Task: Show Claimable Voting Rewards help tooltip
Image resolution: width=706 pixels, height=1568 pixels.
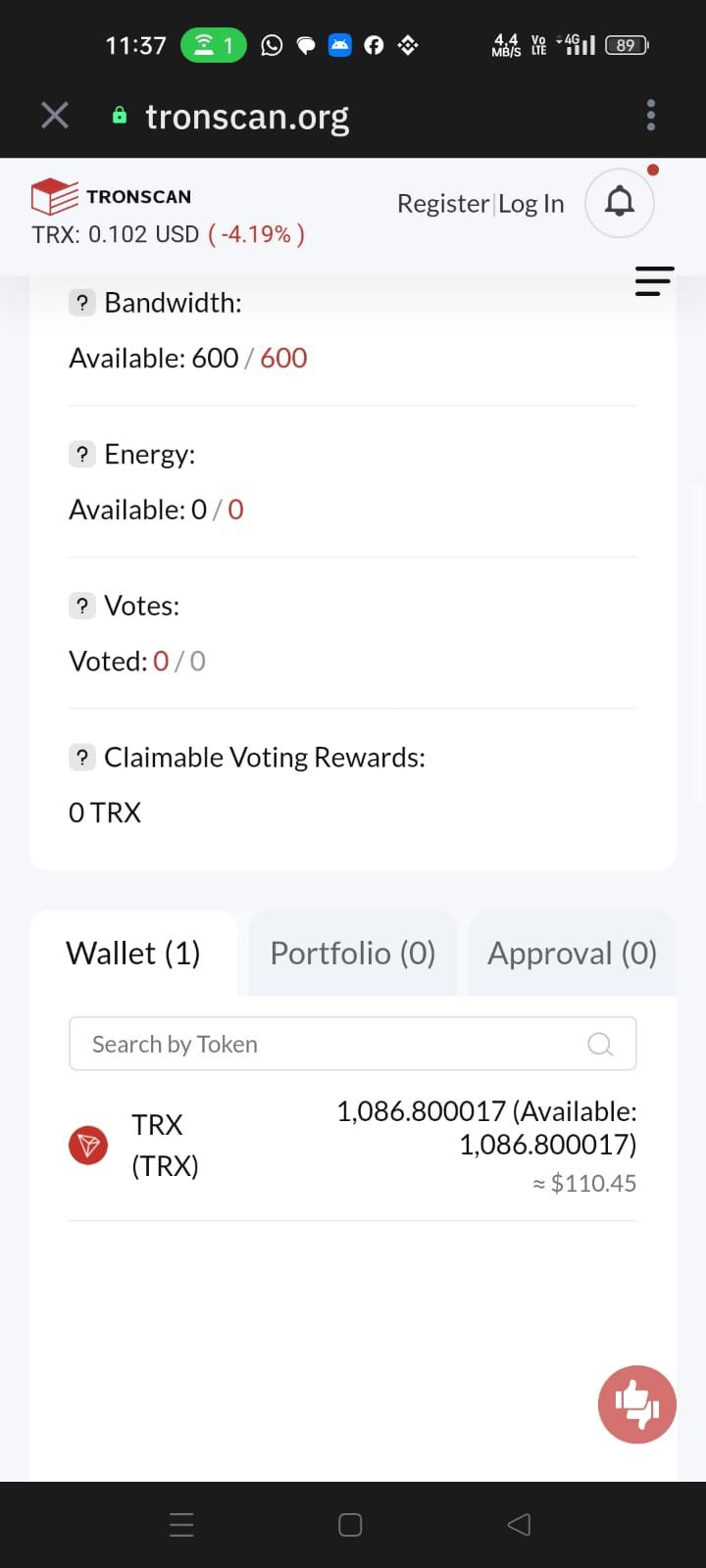Action: click(82, 758)
